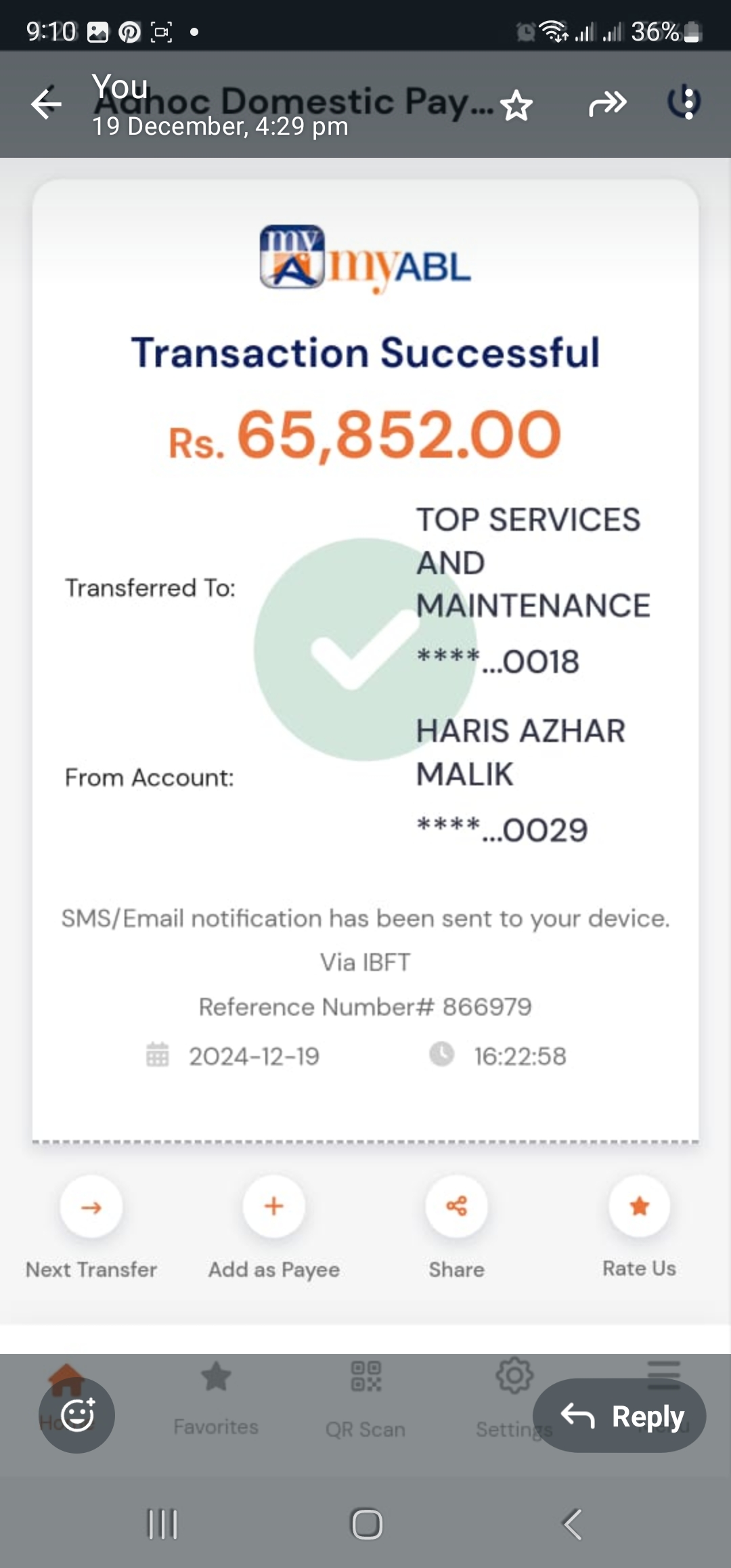The height and width of the screenshot is (1568, 731).
Task: Open the three-dot overflow menu
Action: pyautogui.click(x=688, y=104)
